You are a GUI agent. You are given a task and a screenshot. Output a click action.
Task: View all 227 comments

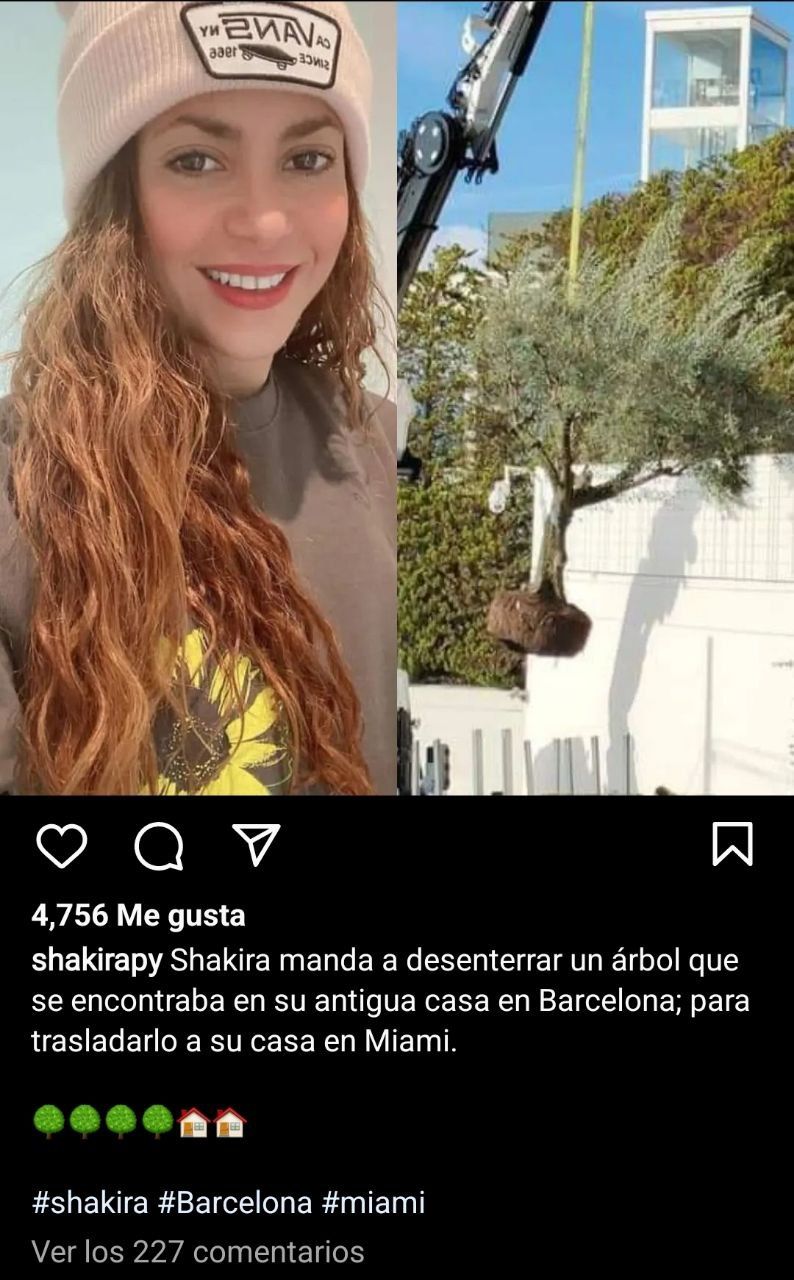pos(198,1251)
